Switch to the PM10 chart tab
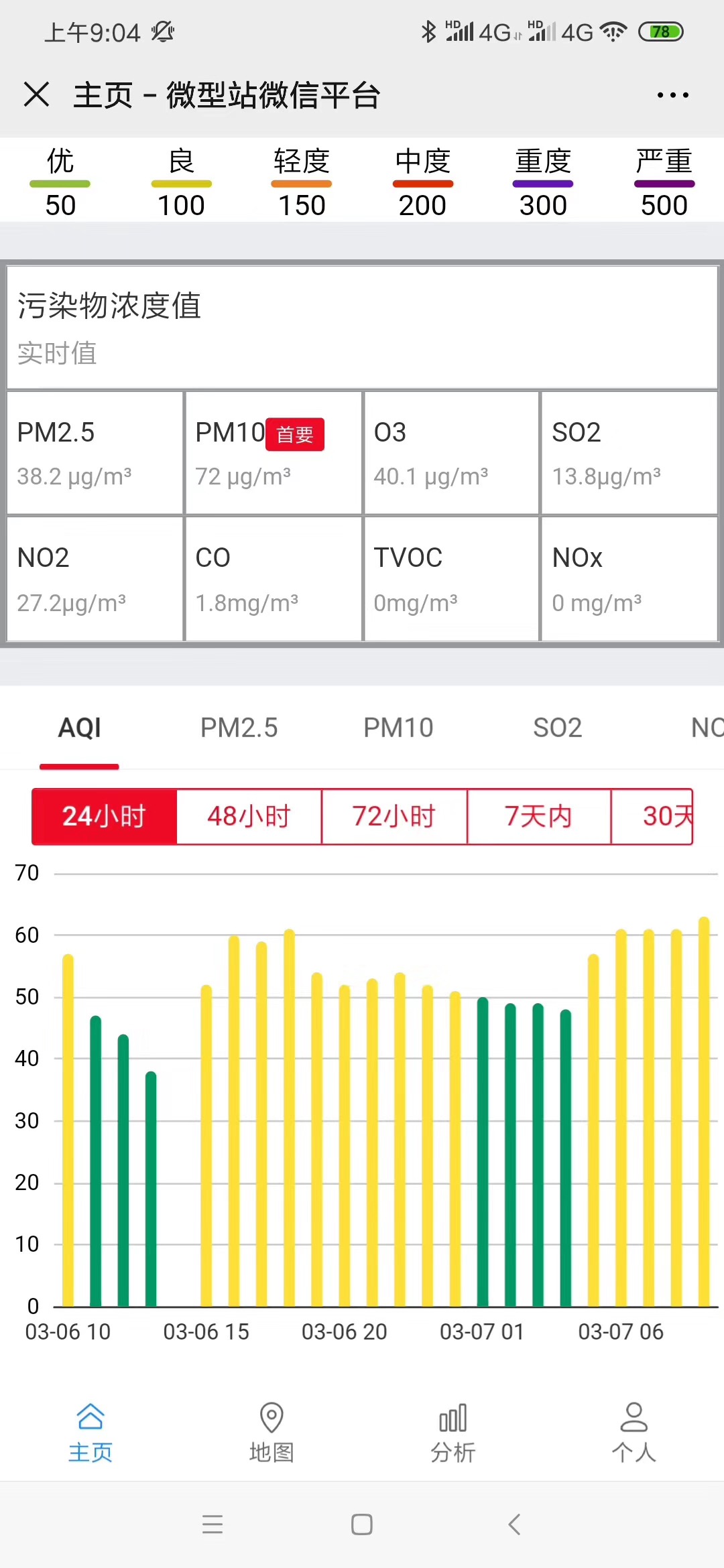Image resolution: width=724 pixels, height=1568 pixels. [398, 728]
